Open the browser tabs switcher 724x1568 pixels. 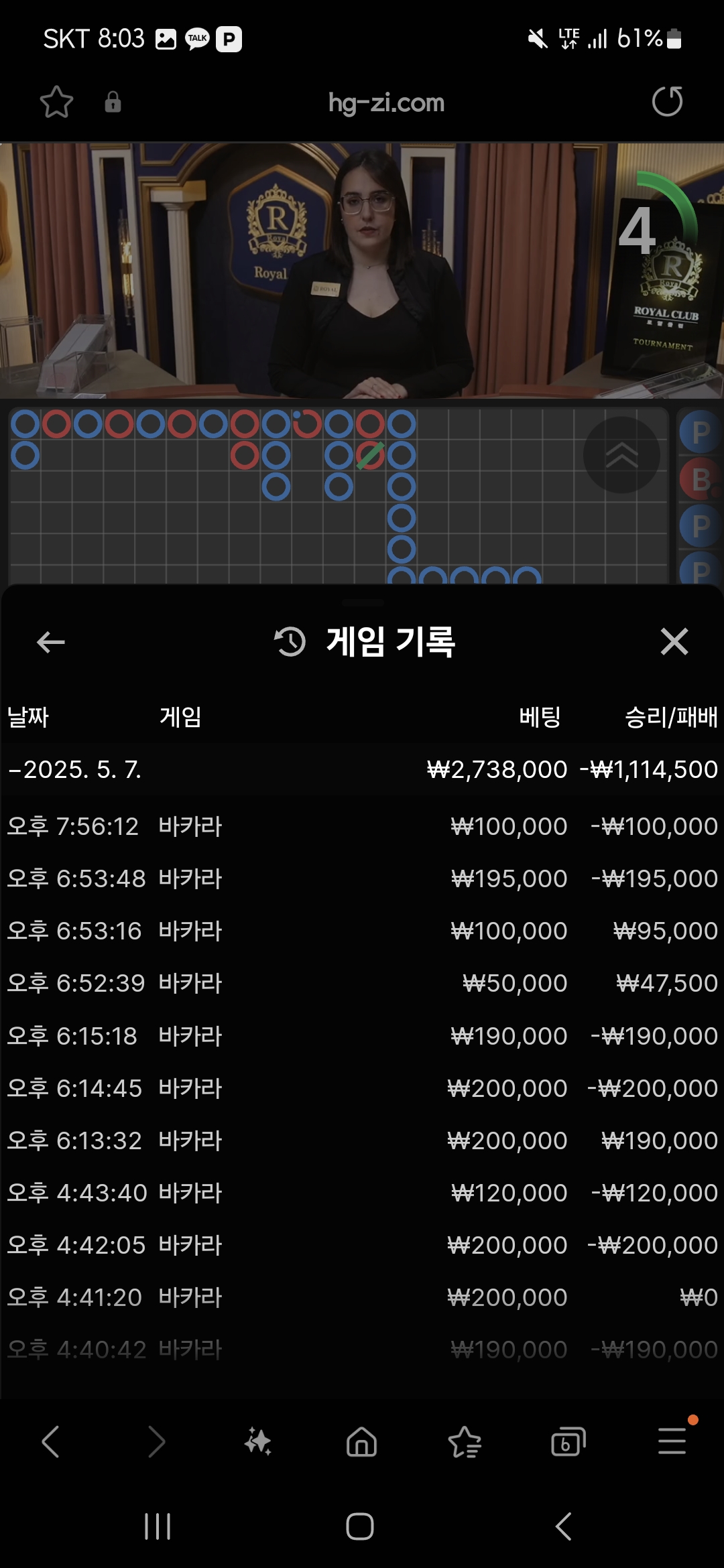(x=568, y=1441)
